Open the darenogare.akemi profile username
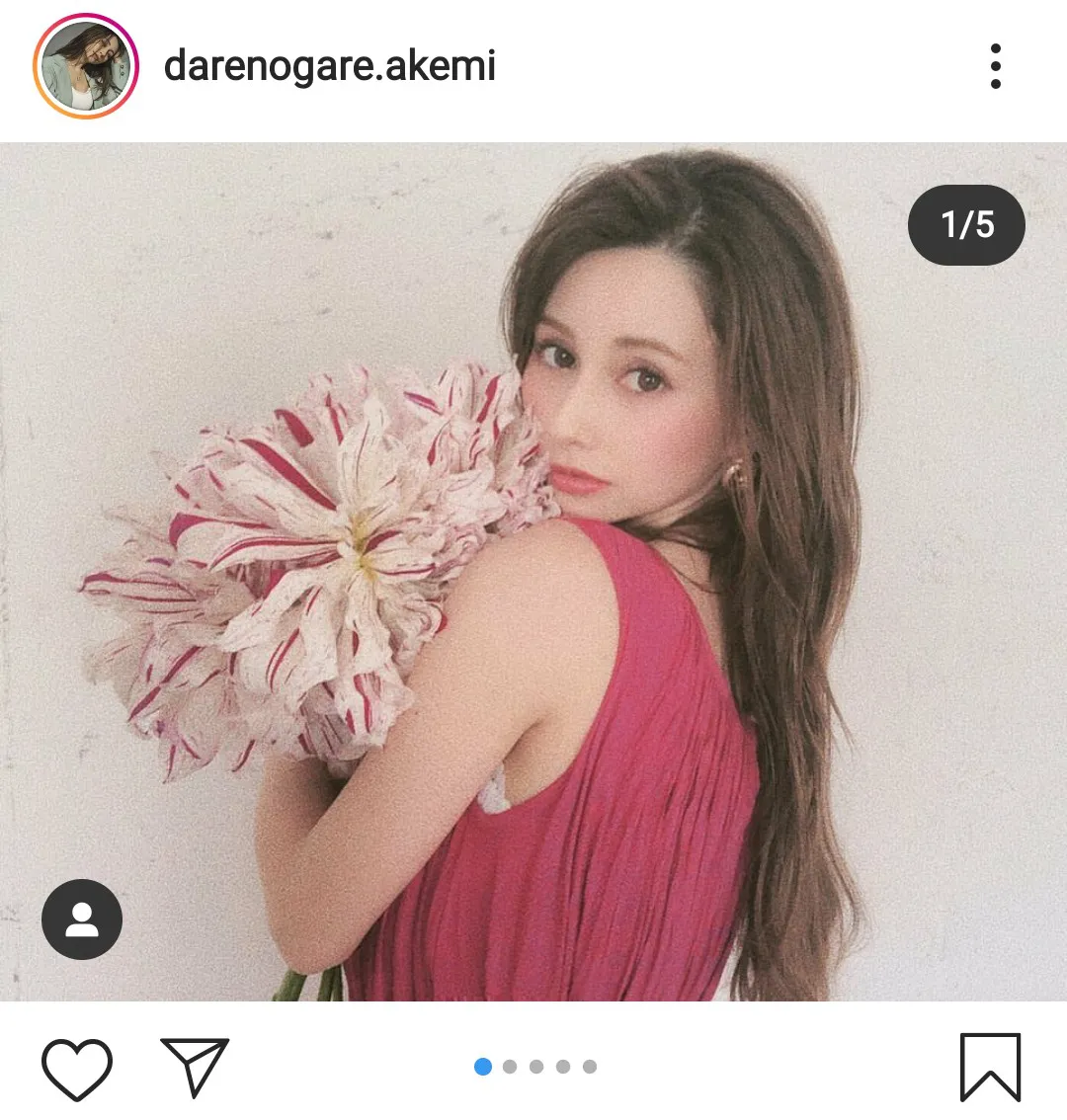 (x=329, y=66)
